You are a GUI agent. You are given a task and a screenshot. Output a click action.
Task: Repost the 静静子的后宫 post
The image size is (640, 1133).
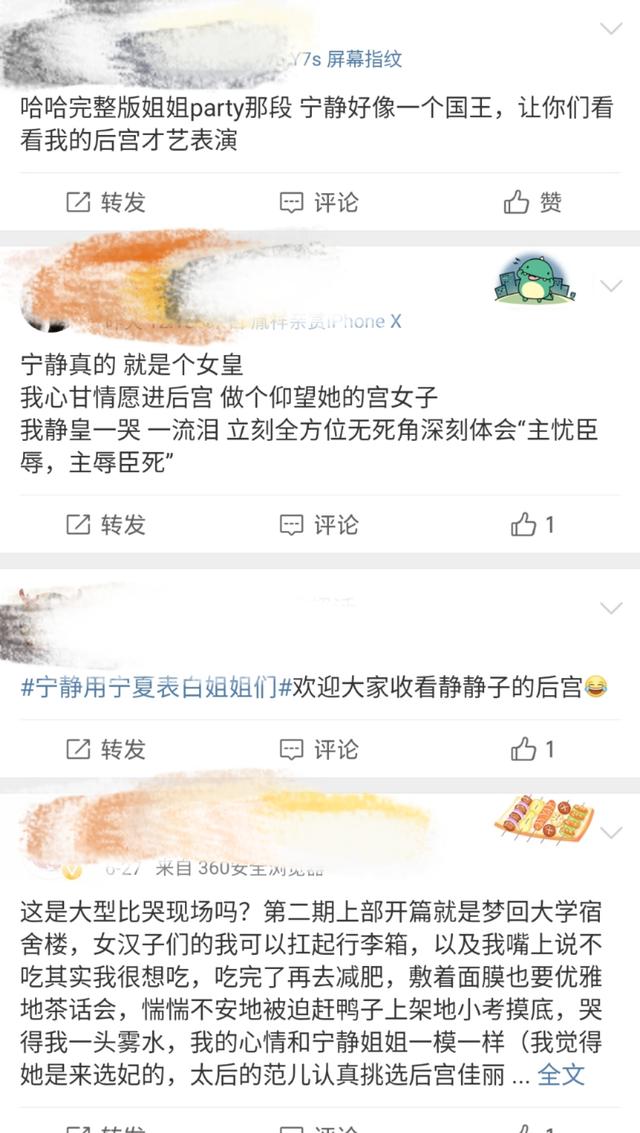(x=106, y=749)
